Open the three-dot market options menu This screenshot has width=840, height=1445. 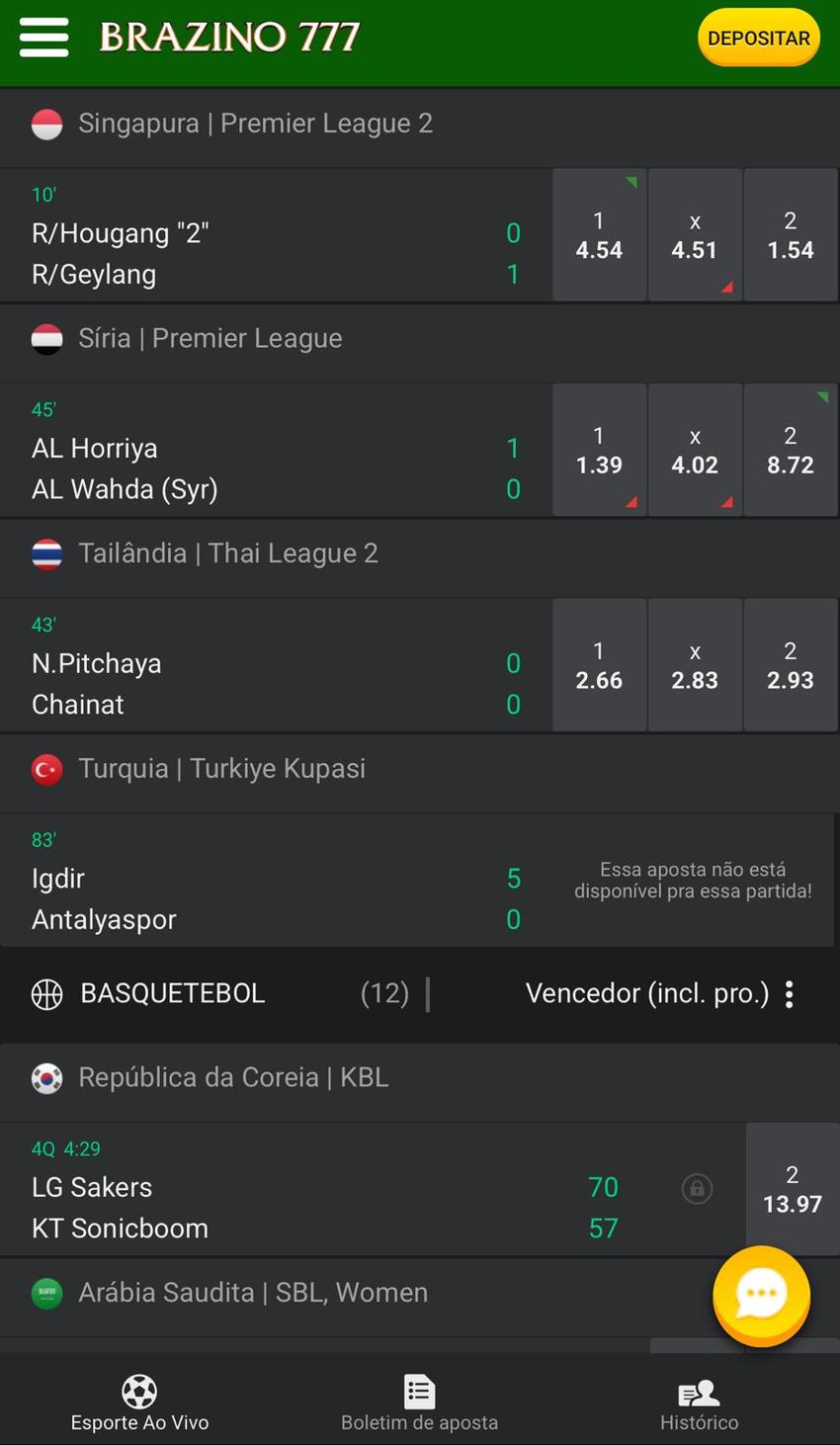[x=790, y=993]
